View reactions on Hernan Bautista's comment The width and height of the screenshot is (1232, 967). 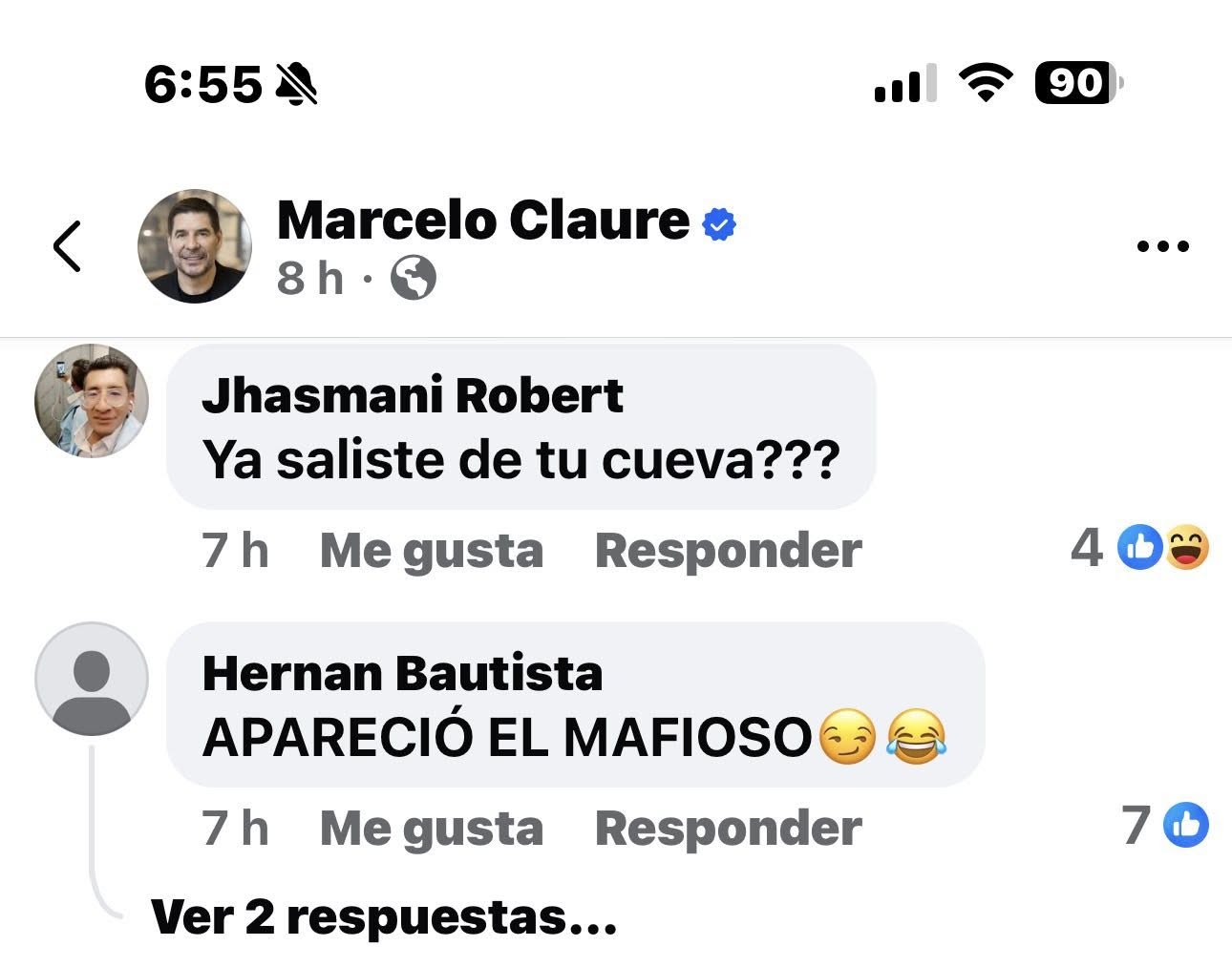click(1167, 826)
